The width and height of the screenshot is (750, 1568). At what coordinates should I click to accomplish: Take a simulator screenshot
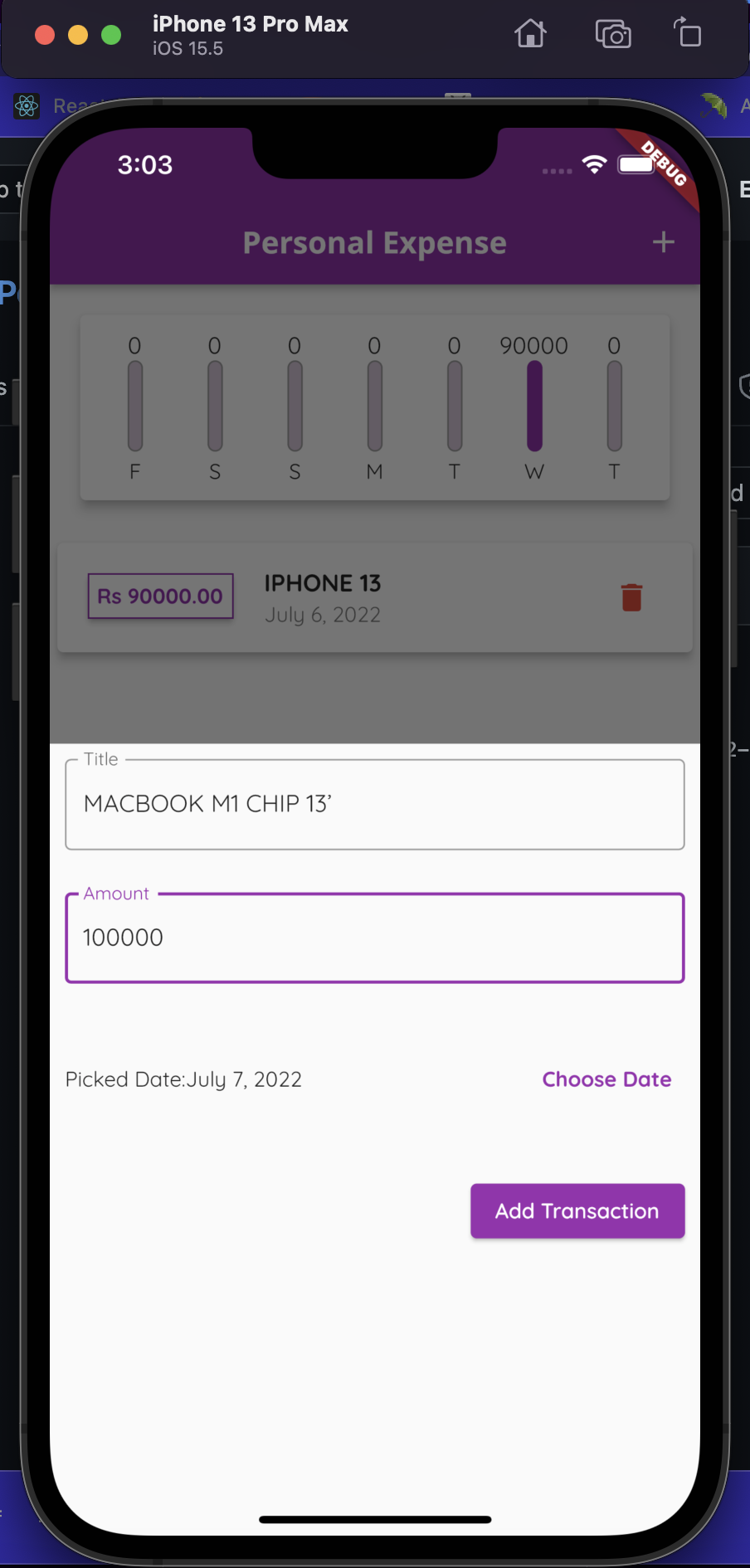[x=613, y=34]
